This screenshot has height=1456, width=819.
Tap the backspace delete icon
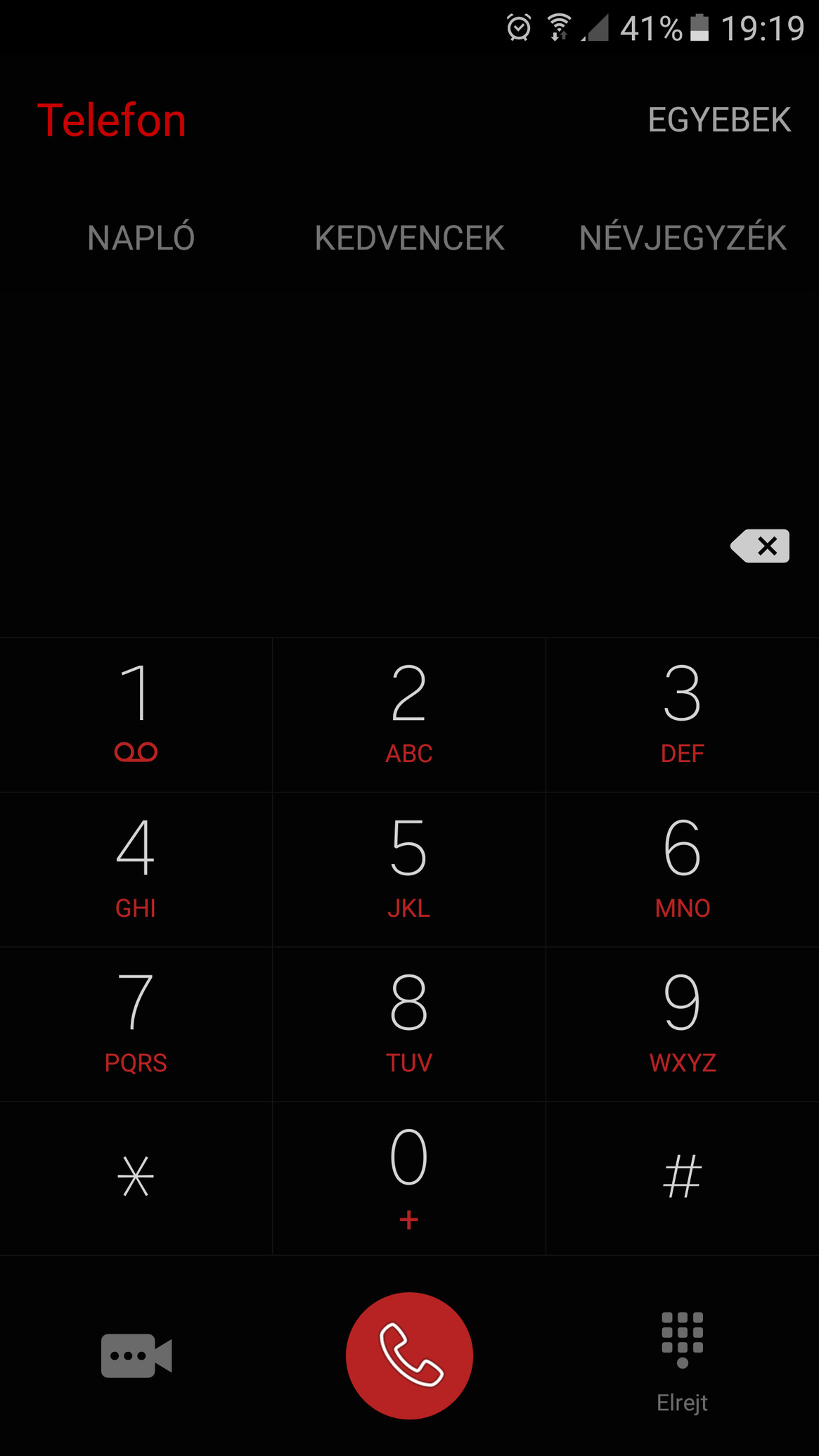pyautogui.click(x=760, y=546)
